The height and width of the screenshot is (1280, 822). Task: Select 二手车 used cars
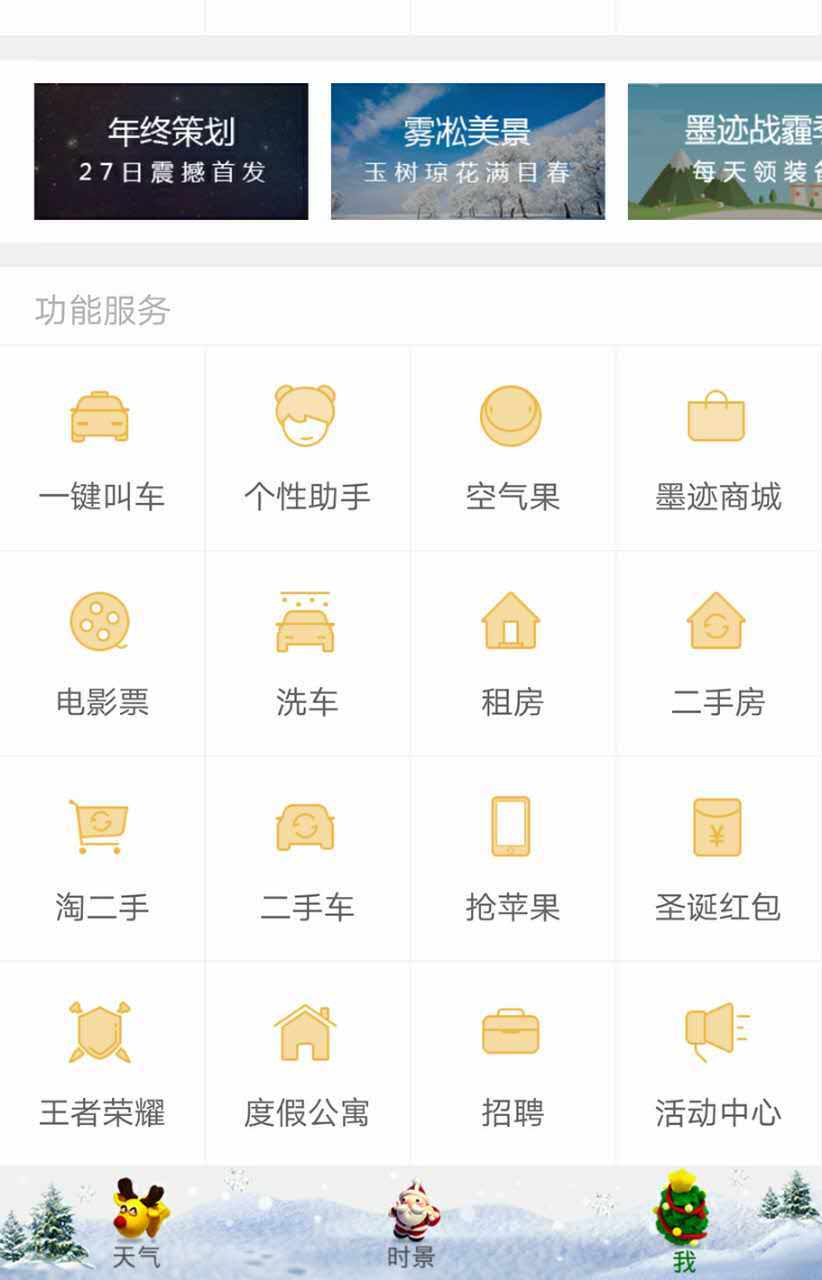click(x=307, y=858)
